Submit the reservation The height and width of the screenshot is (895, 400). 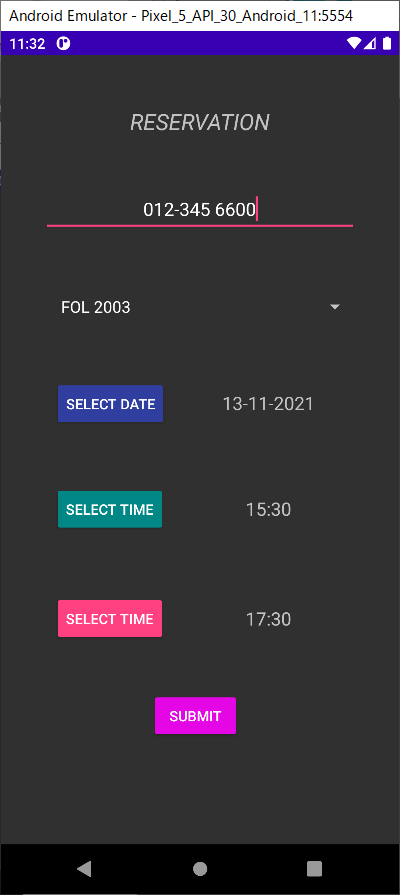(195, 716)
